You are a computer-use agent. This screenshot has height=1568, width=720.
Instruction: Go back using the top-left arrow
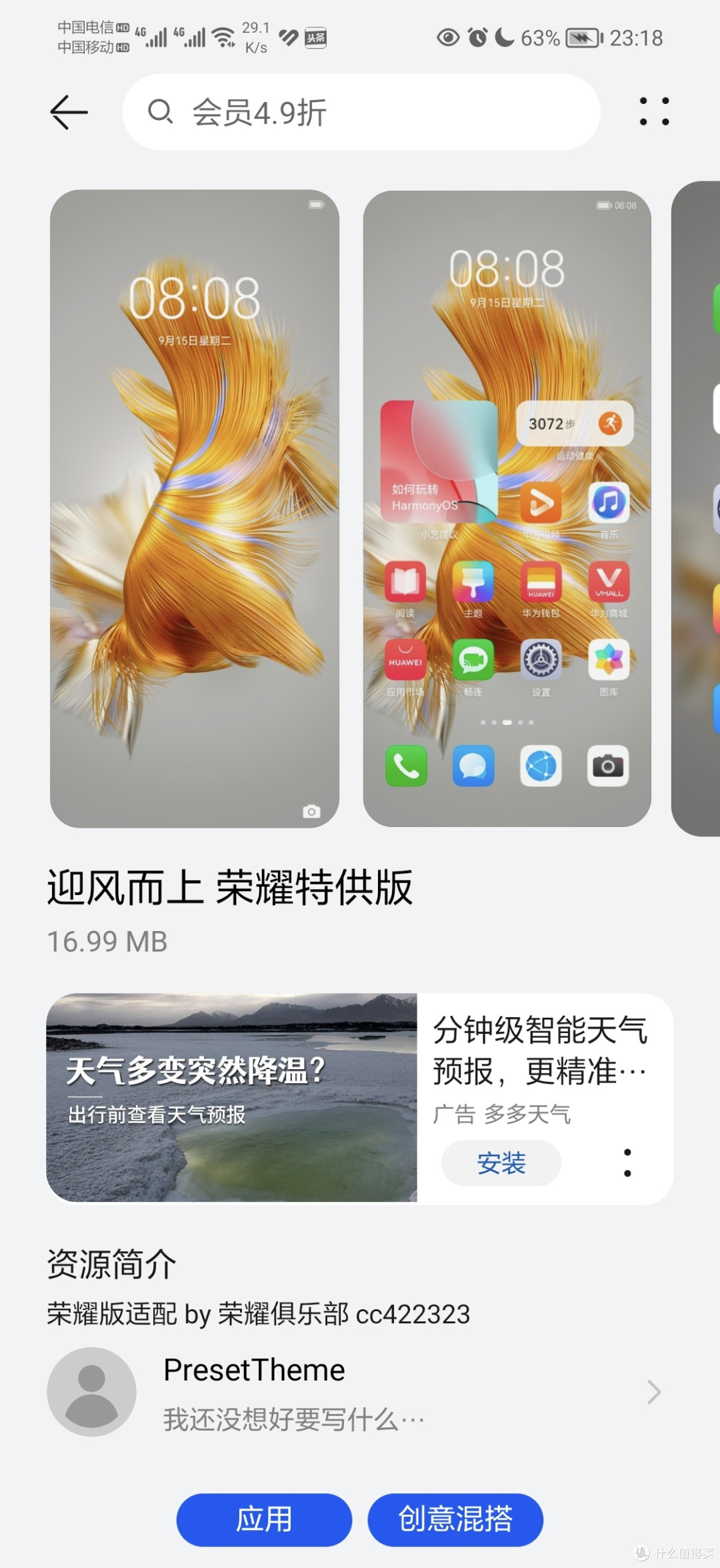coord(69,112)
